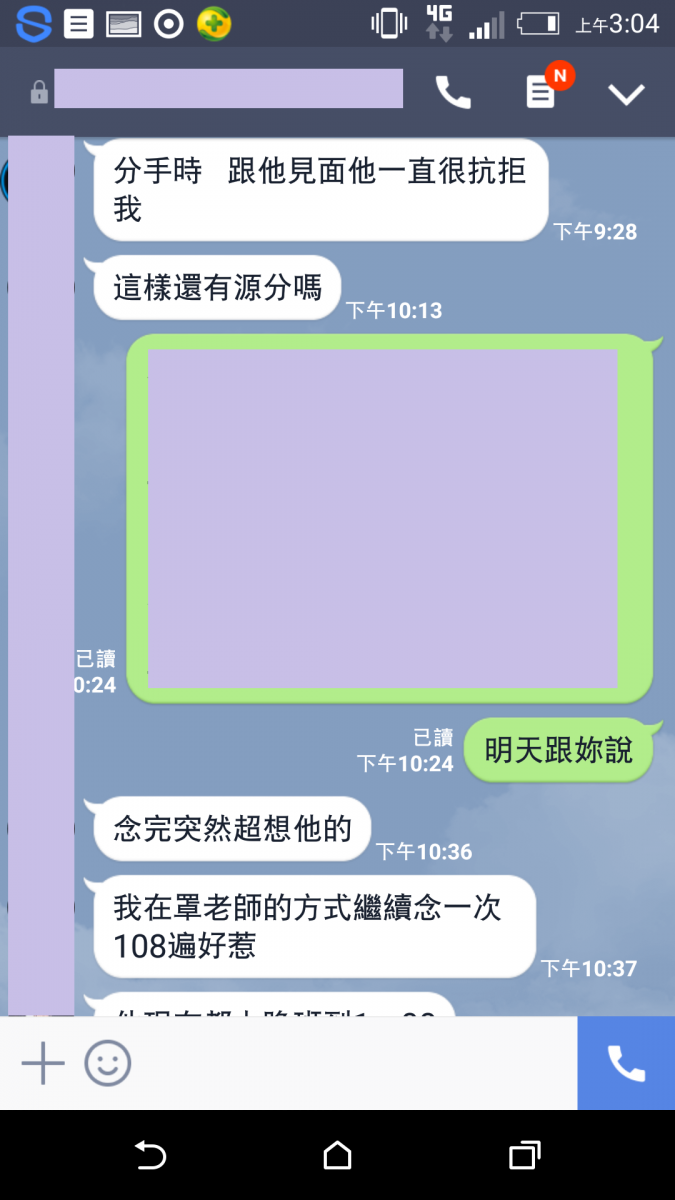
Task: Open the notes icon with N badge
Action: click(x=541, y=93)
